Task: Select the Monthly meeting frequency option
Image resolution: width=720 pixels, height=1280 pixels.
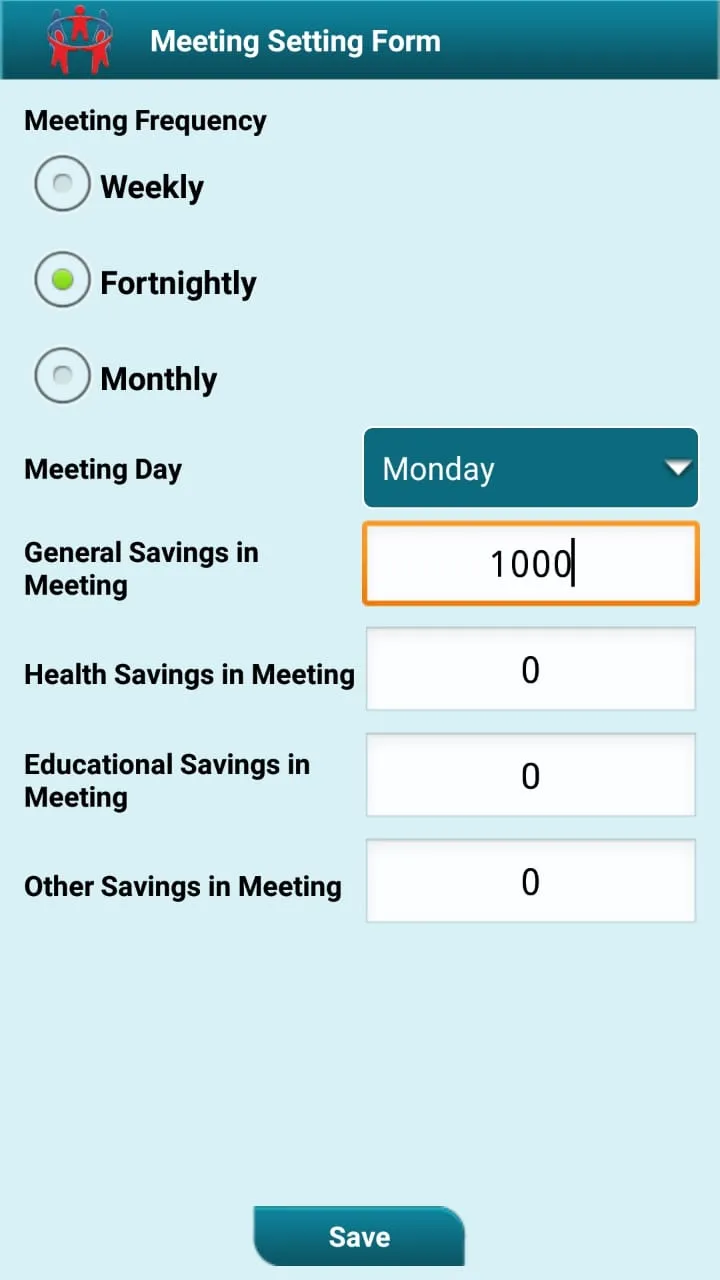Action: point(61,375)
